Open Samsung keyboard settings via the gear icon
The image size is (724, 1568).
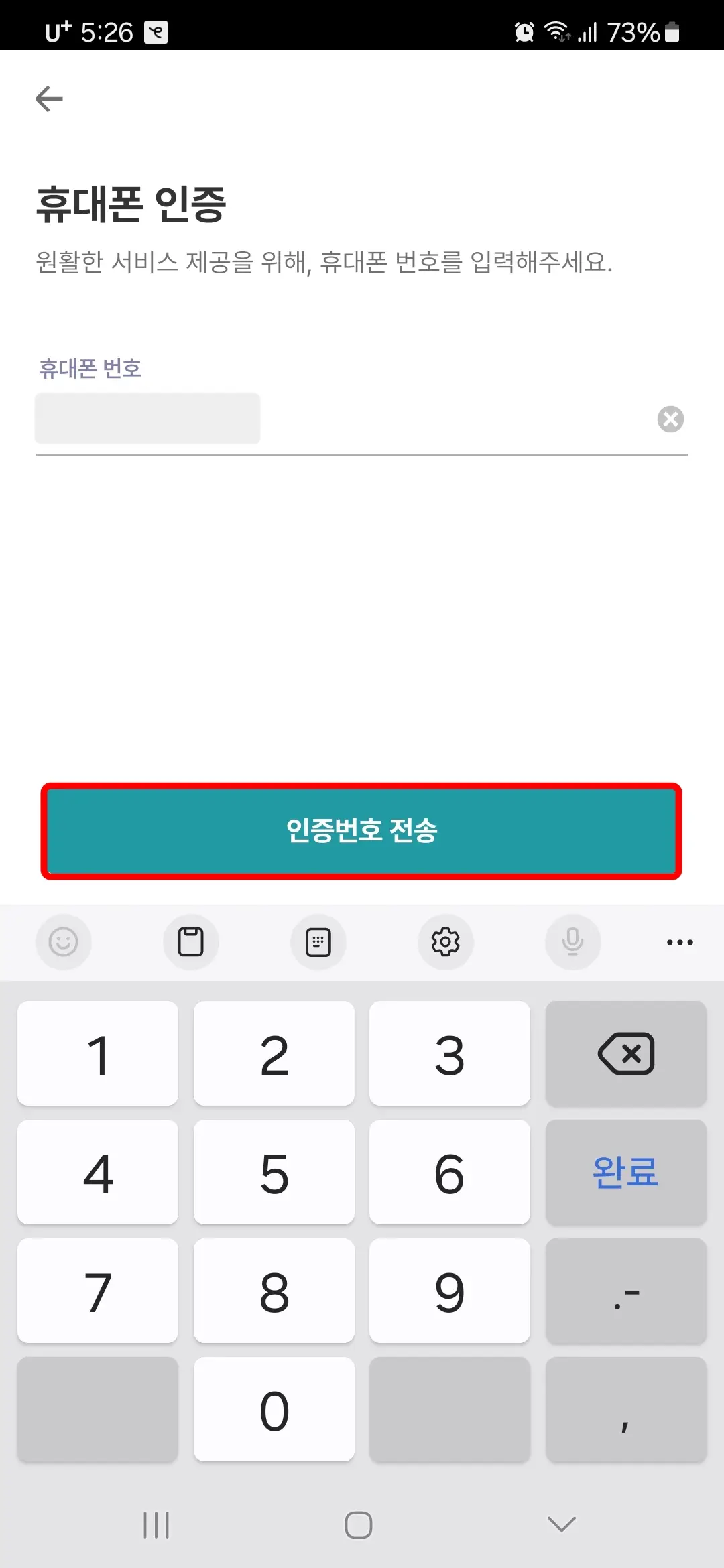tap(446, 942)
